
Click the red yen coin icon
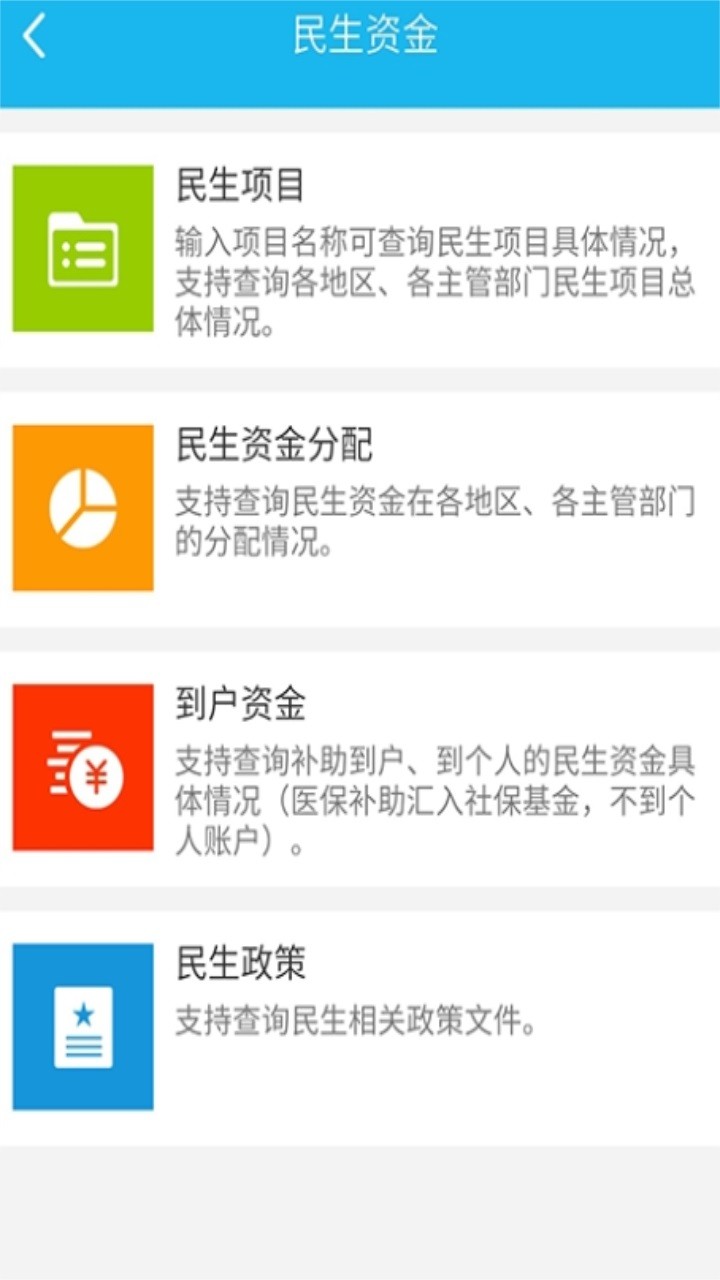click(x=82, y=770)
